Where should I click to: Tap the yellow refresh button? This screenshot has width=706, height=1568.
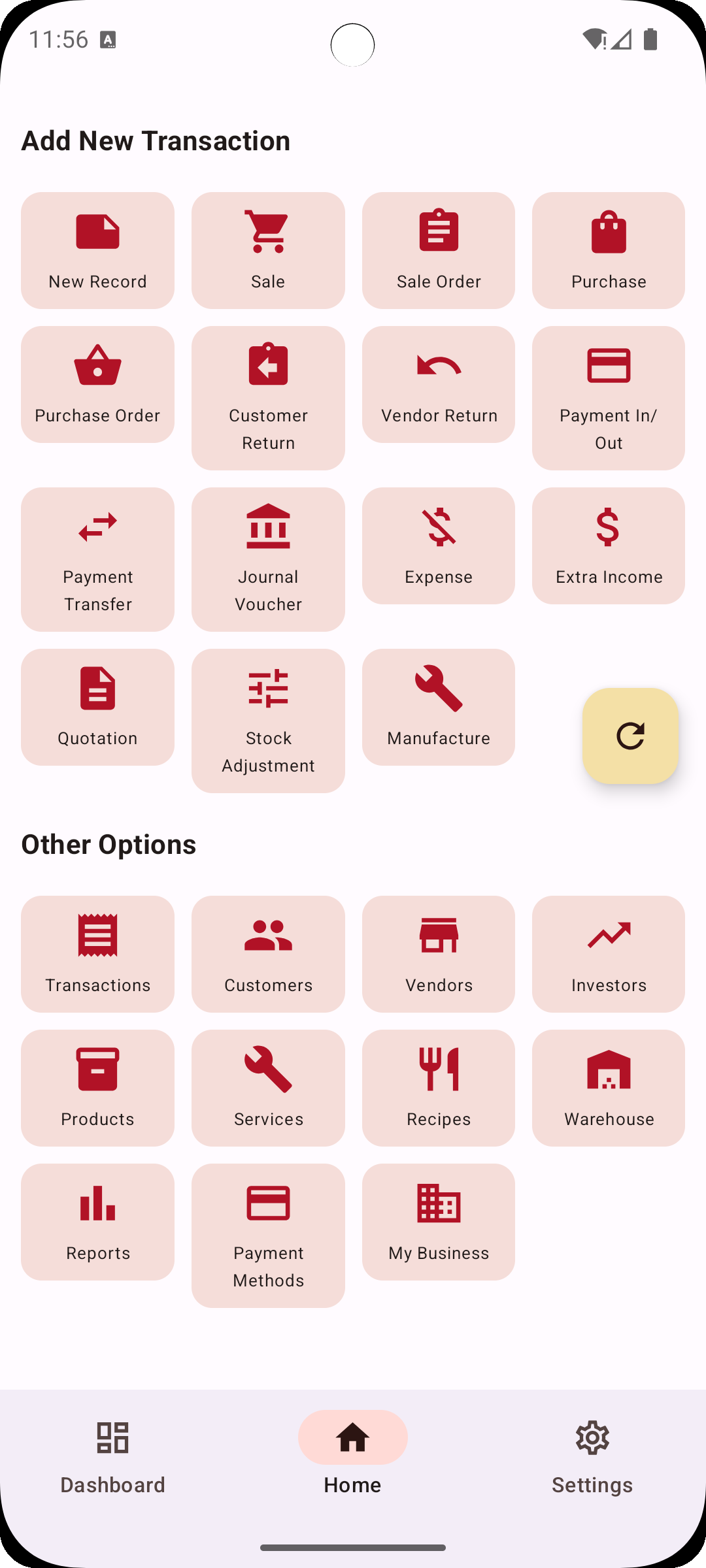(630, 736)
